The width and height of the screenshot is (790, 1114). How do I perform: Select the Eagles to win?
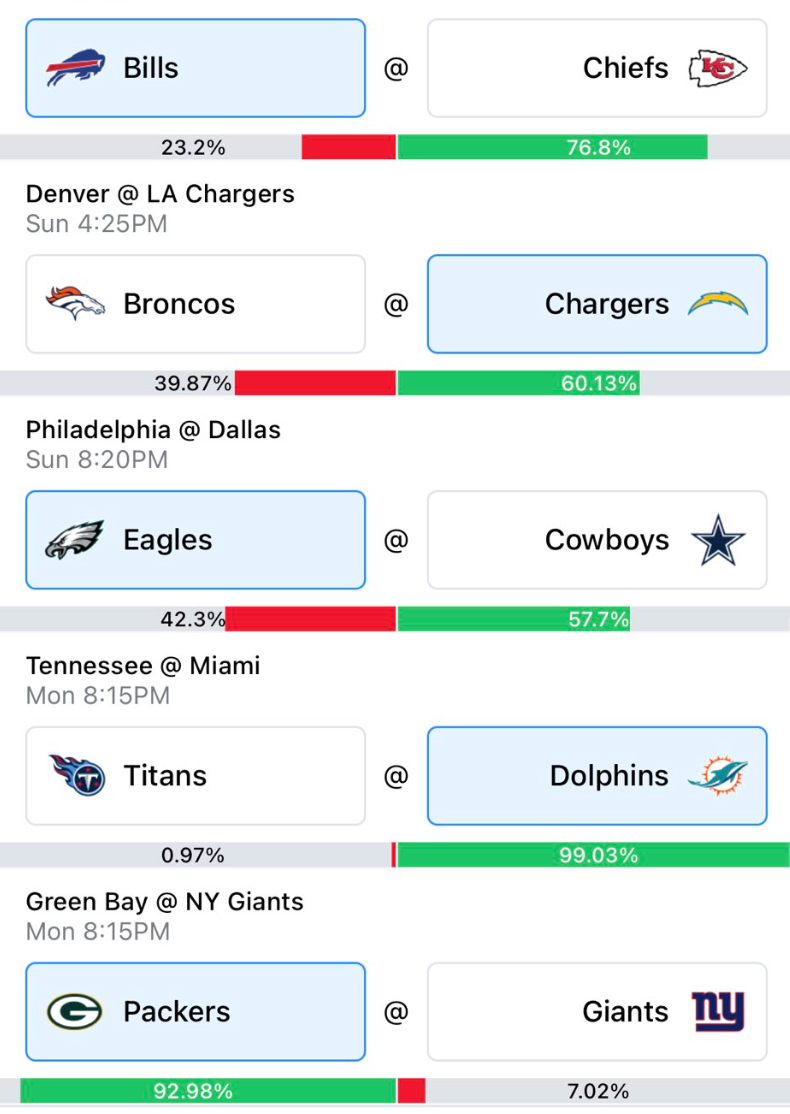pyautogui.click(x=195, y=540)
